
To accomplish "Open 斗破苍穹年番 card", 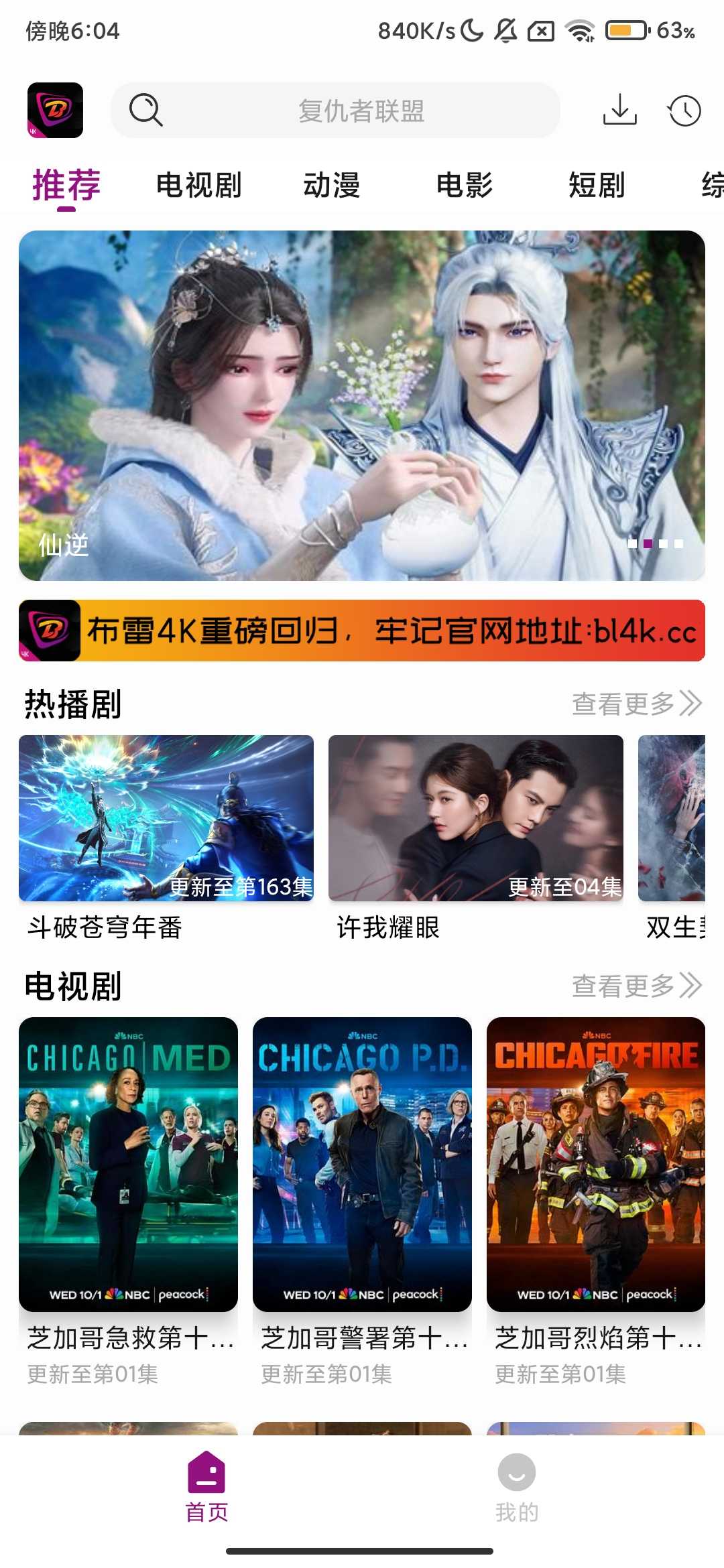I will [x=166, y=819].
